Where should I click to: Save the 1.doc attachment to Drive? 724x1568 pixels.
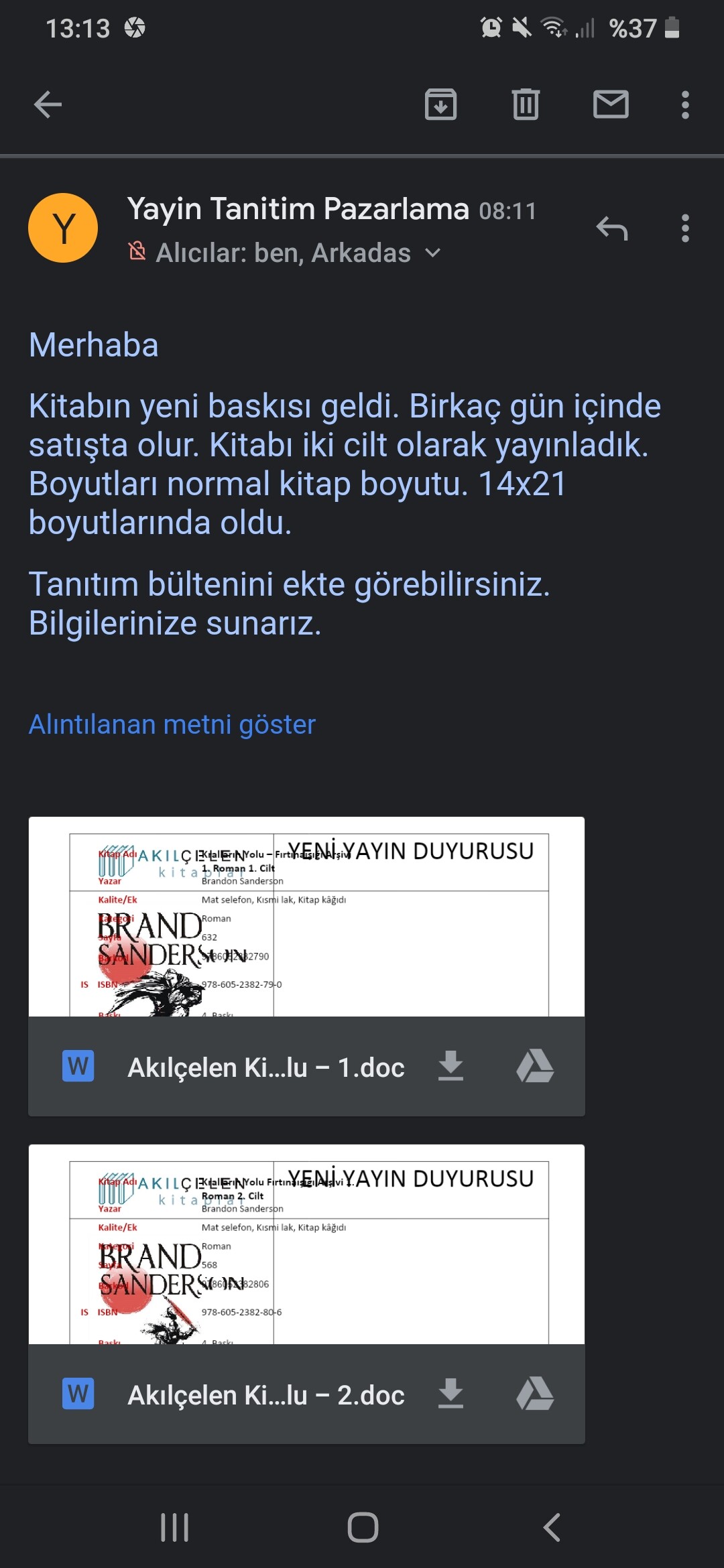pyautogui.click(x=535, y=1066)
